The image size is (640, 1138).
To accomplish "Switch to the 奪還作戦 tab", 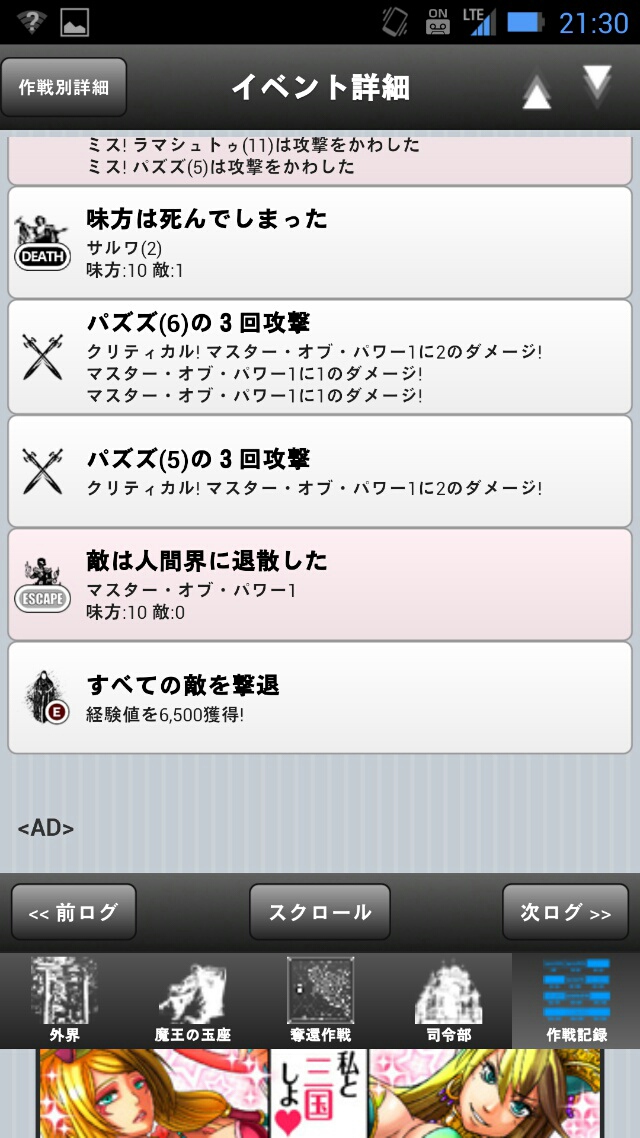I will (320, 1000).
